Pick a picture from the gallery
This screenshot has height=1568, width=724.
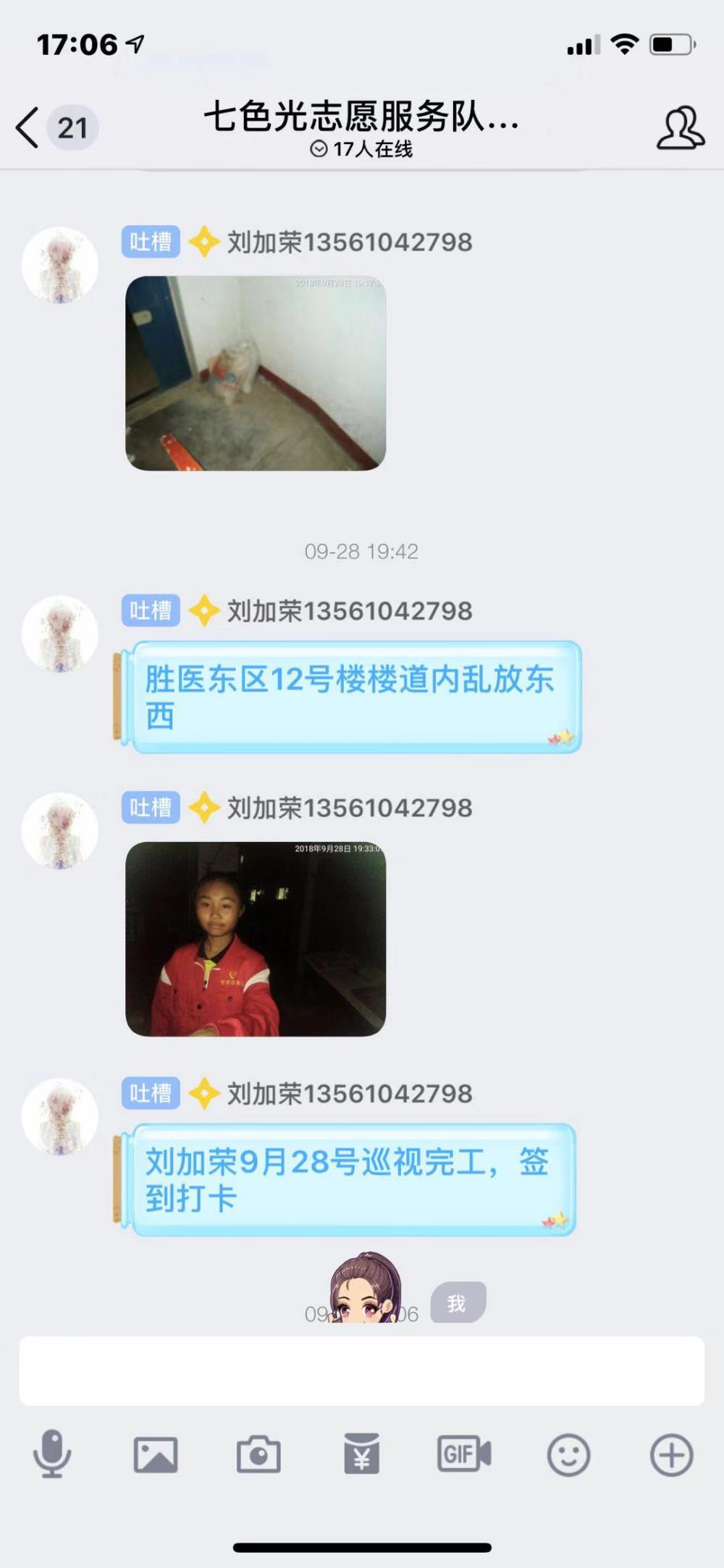pos(156,1454)
